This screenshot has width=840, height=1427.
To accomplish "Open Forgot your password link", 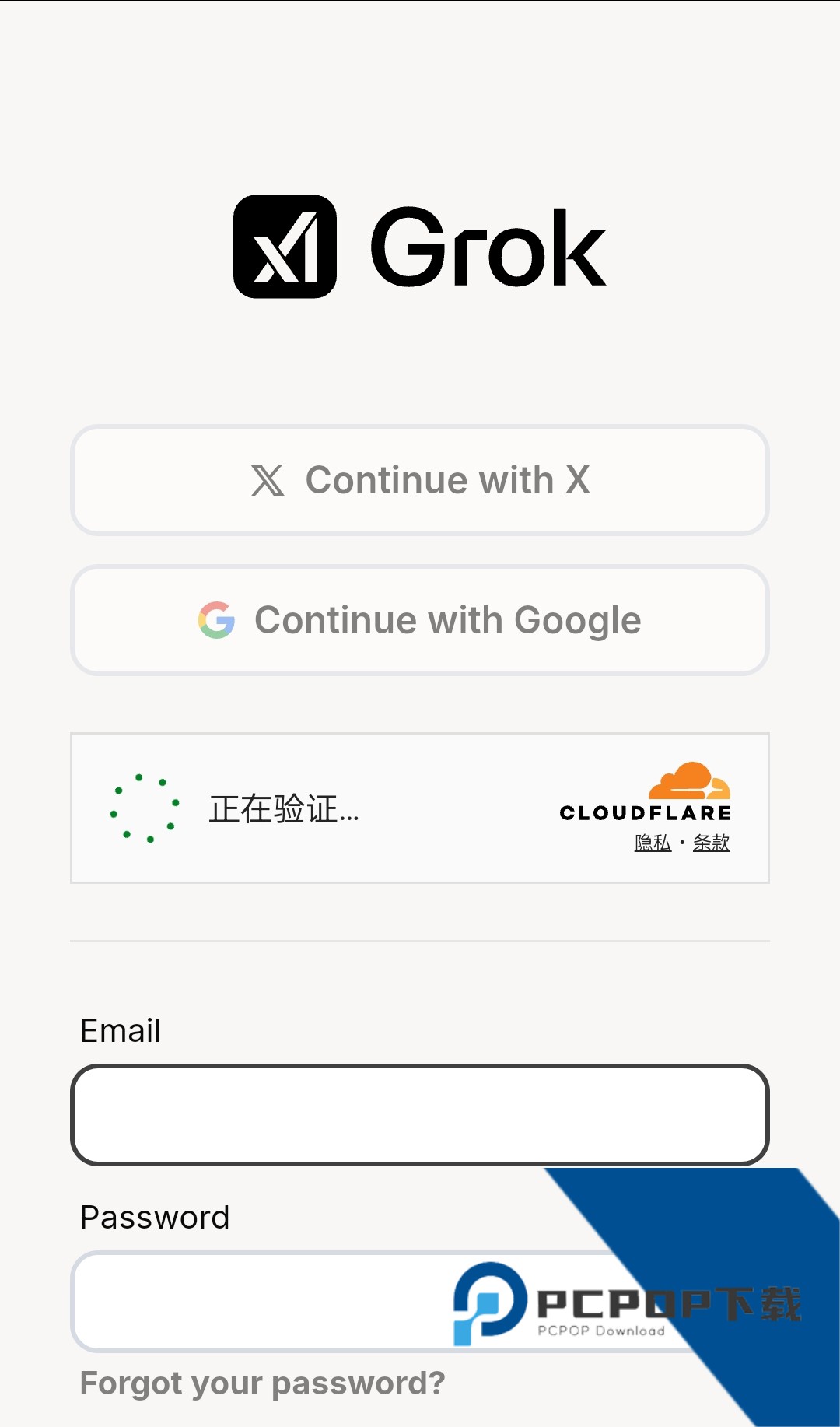I will tap(263, 1383).
